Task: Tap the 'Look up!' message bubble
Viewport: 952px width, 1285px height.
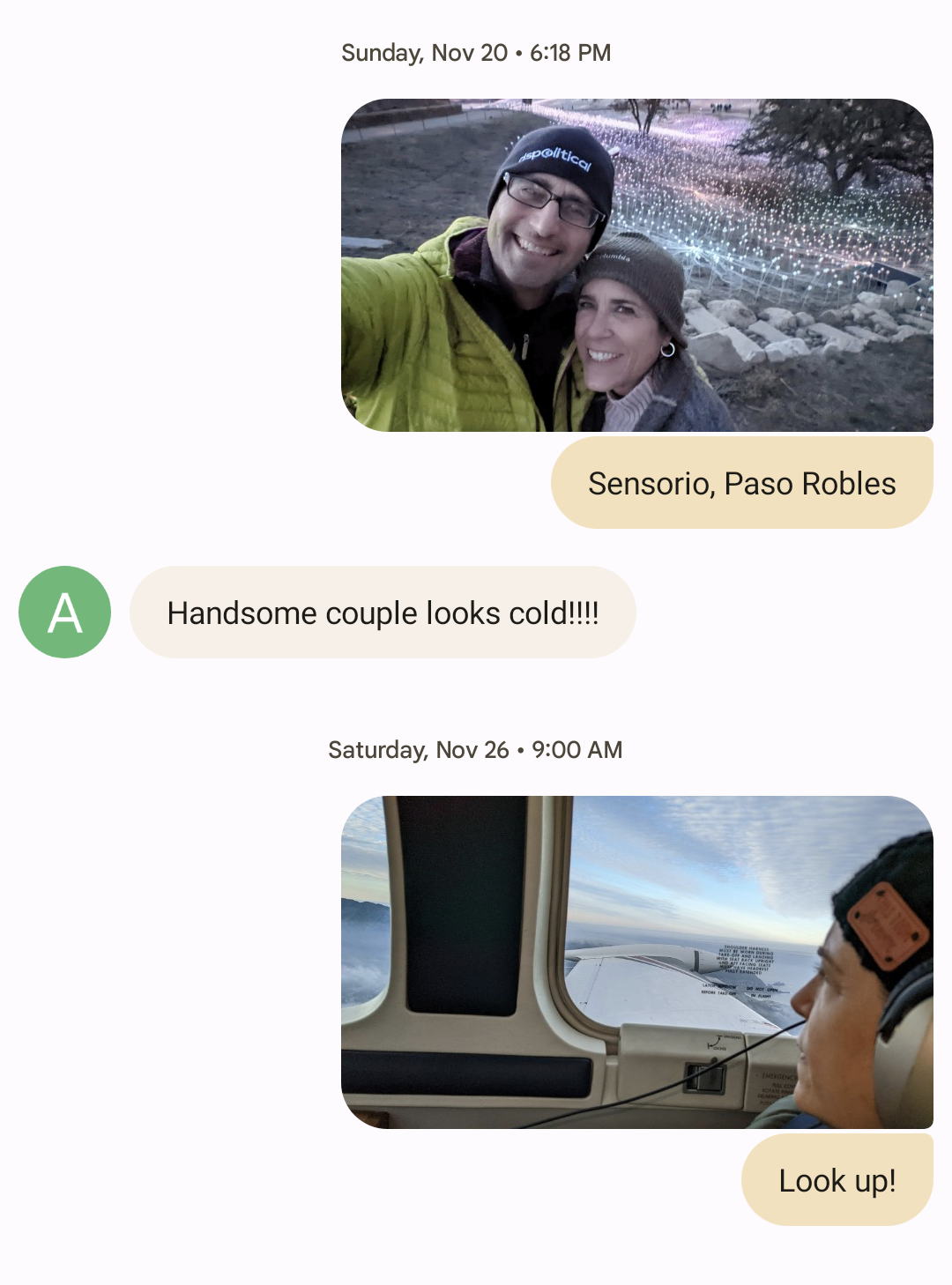Action: click(x=837, y=1180)
